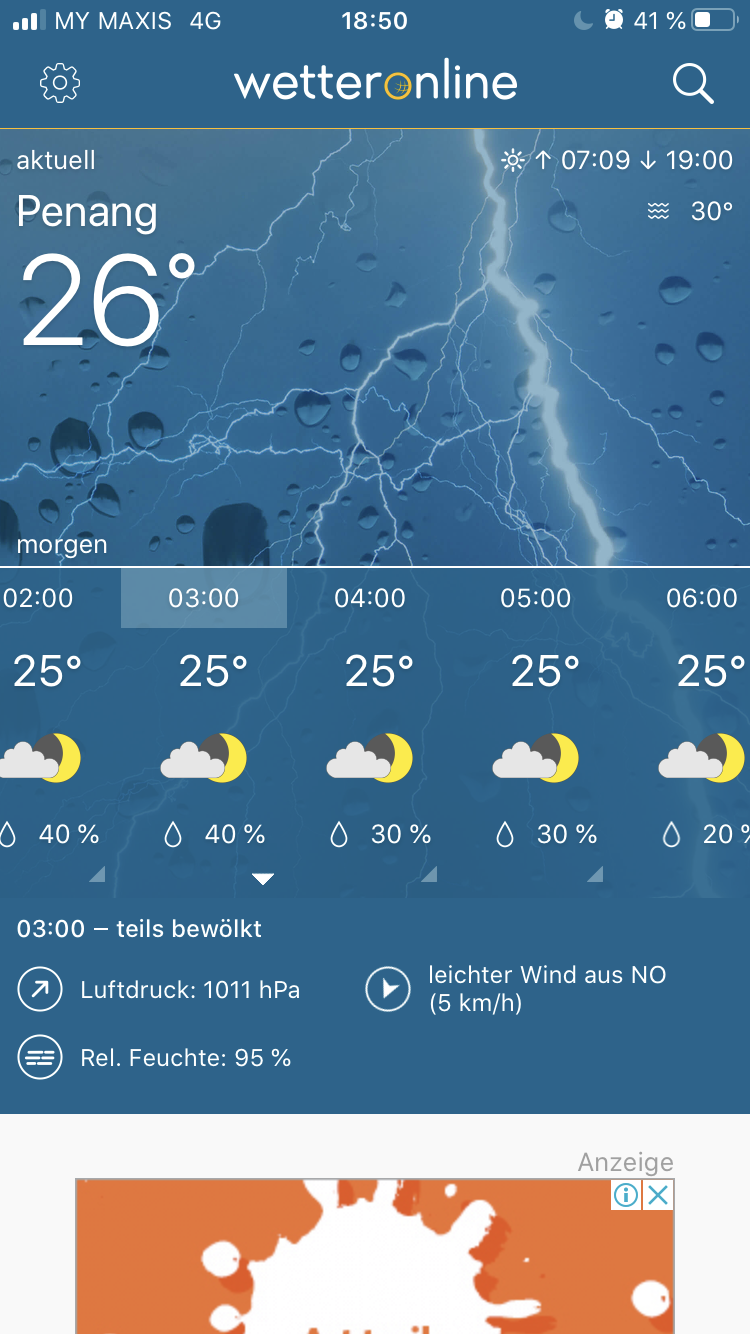This screenshot has width=750, height=1334.
Task: Open the location search magnifier
Action: coord(692,84)
